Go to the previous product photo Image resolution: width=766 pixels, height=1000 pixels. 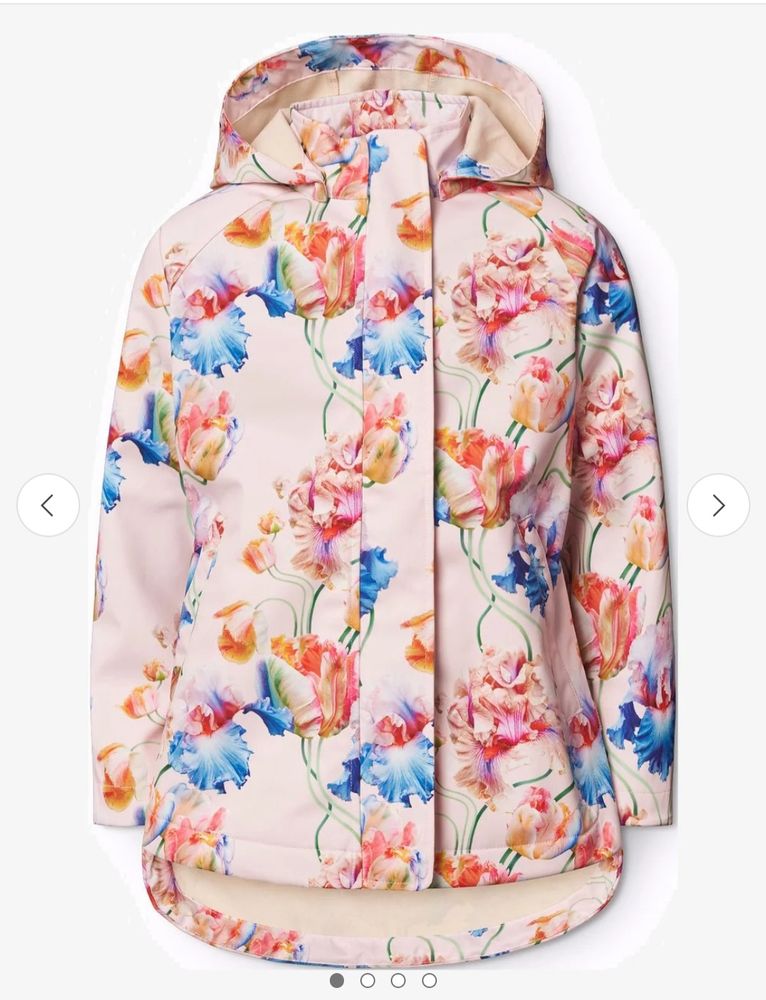point(48,505)
